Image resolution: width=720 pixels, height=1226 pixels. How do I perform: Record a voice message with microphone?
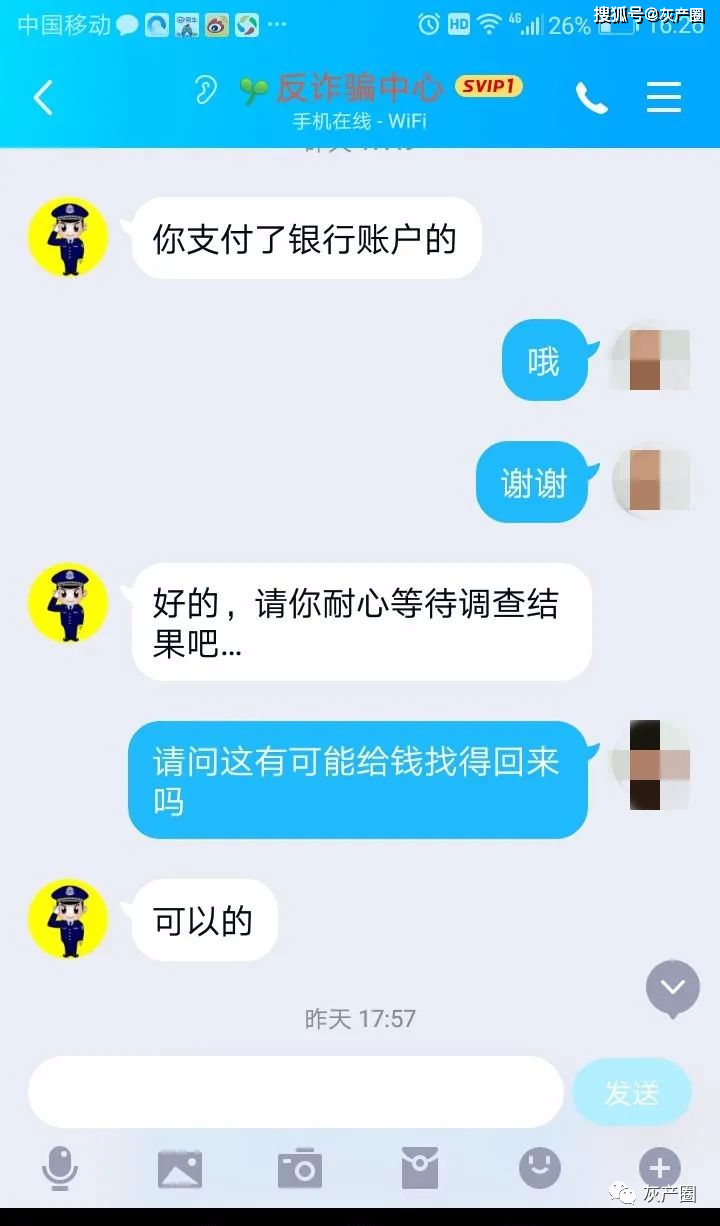(60, 1168)
